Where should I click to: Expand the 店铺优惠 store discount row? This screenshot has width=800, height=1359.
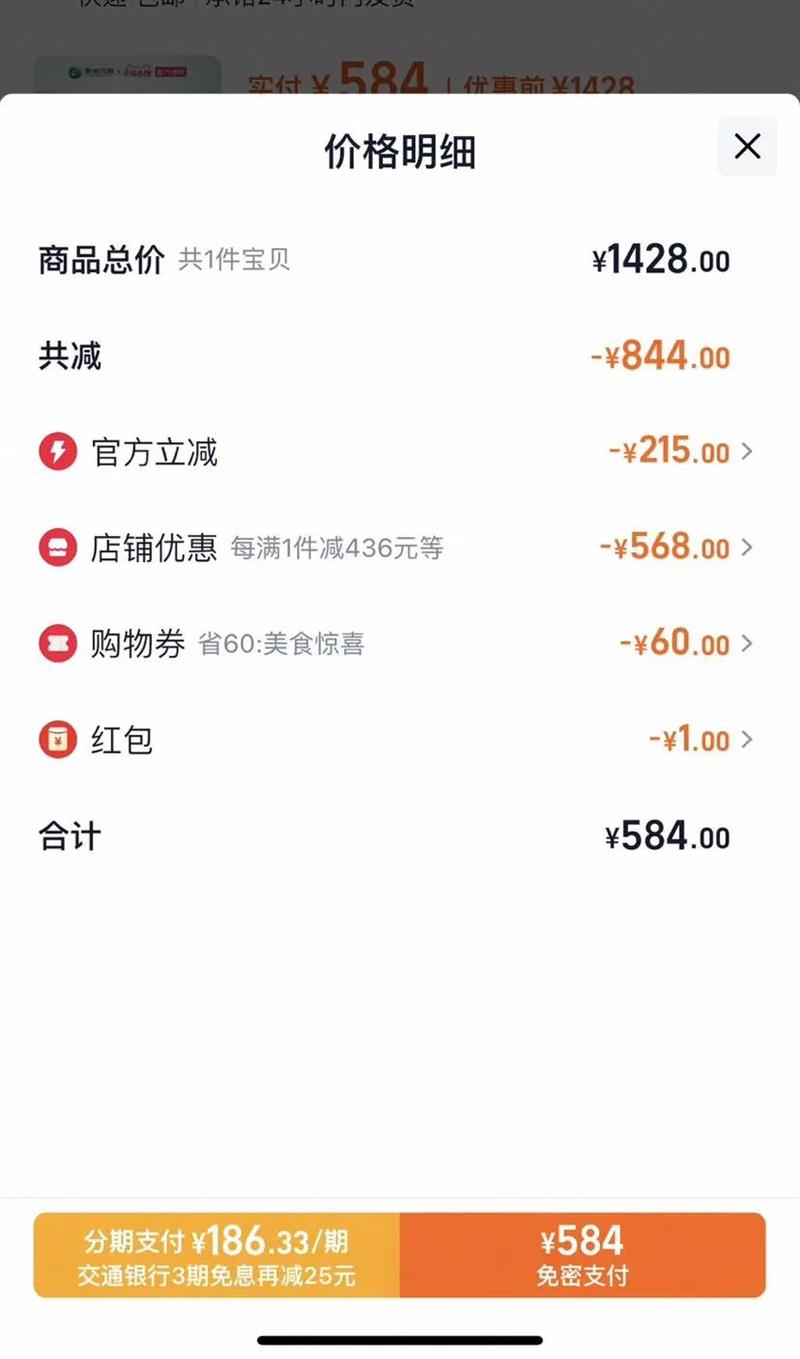[x=746, y=547]
